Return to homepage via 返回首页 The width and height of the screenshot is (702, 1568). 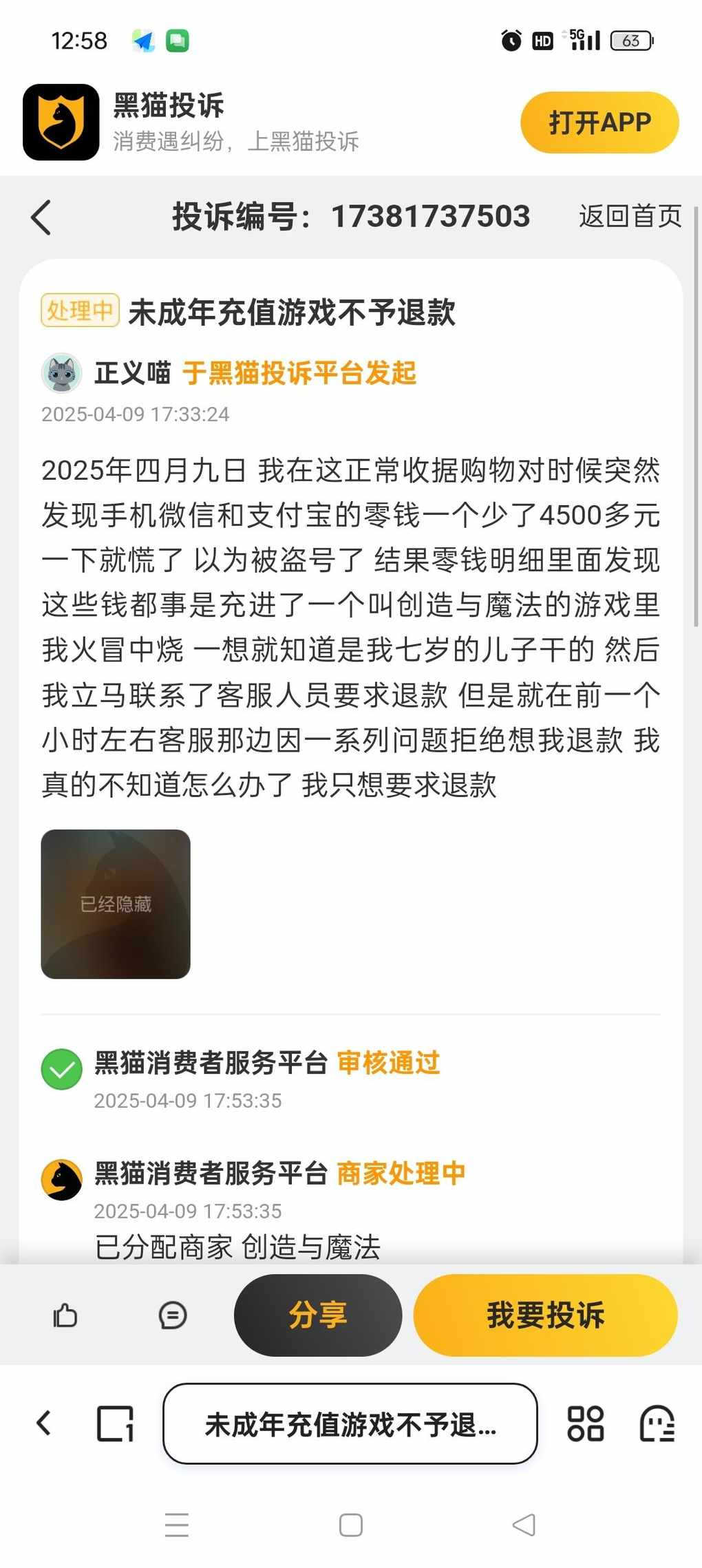[630, 216]
